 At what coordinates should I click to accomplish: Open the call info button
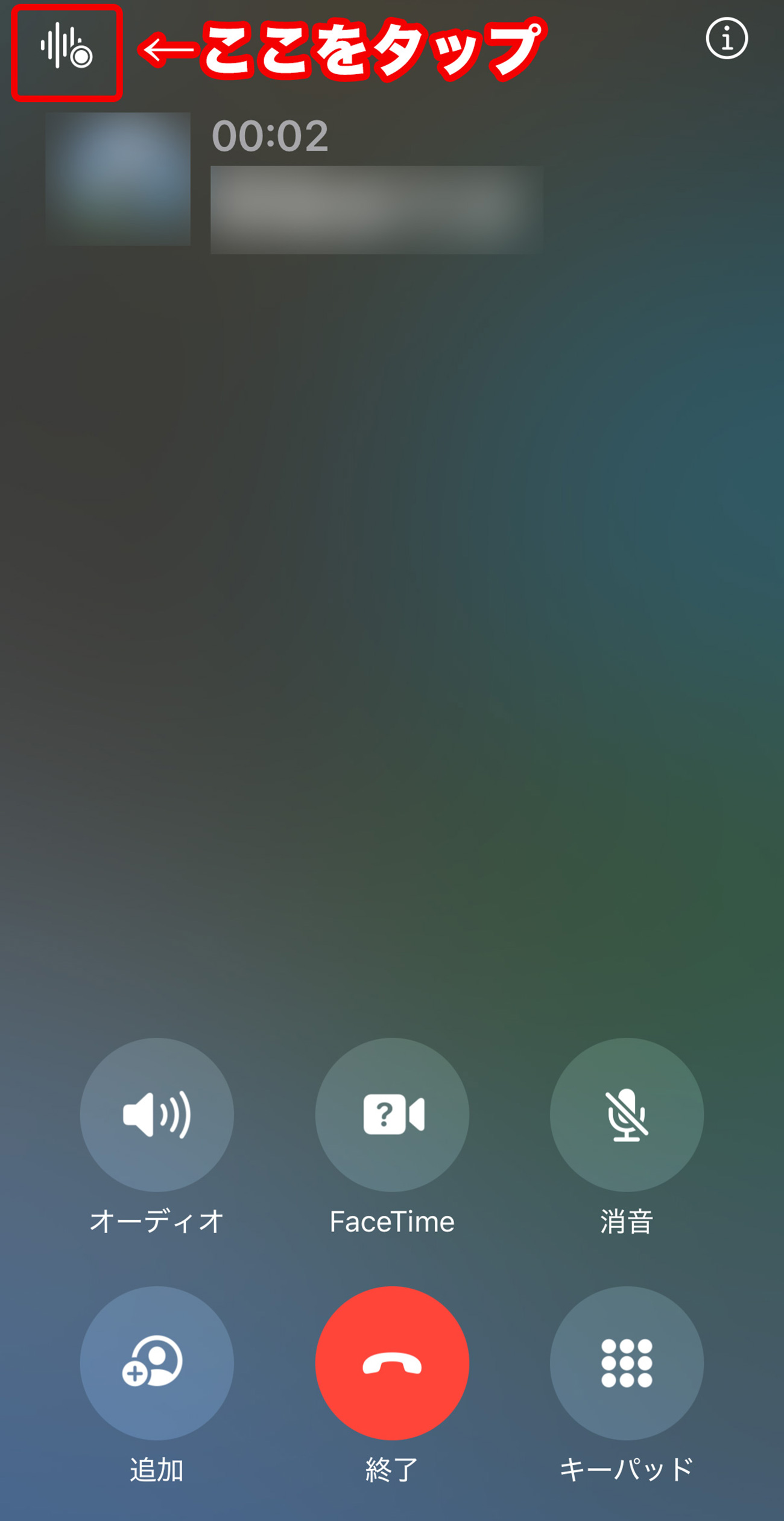point(726,39)
